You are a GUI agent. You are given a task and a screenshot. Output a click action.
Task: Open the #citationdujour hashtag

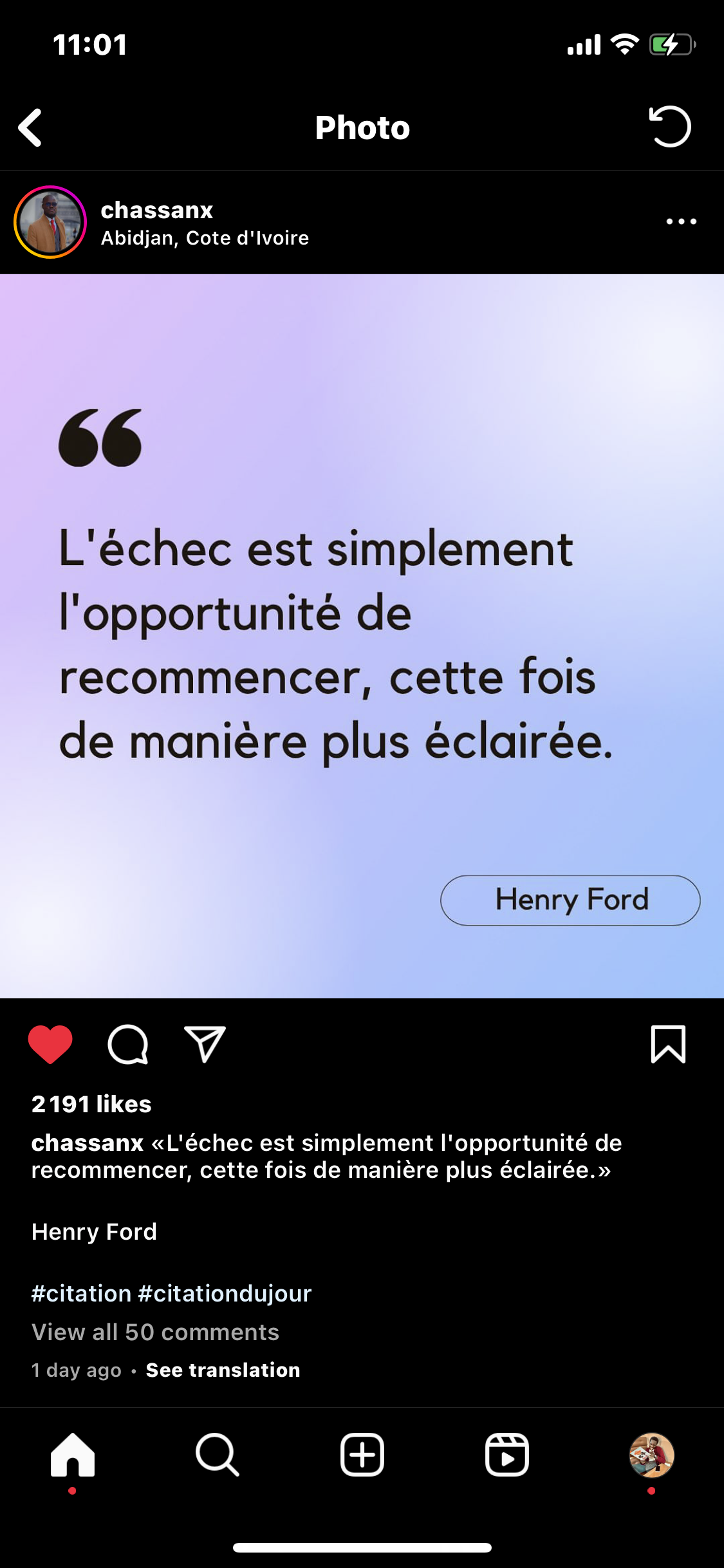(x=225, y=1293)
